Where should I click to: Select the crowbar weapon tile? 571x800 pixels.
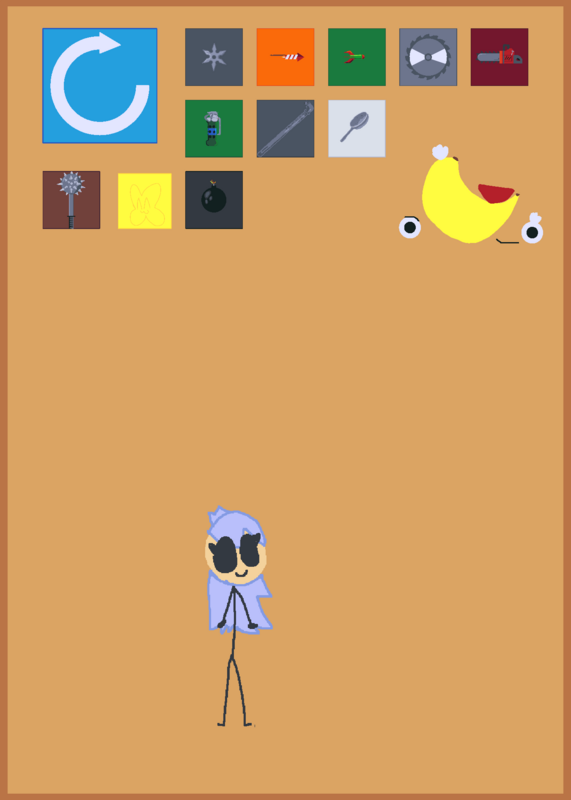pyautogui.click(x=285, y=129)
